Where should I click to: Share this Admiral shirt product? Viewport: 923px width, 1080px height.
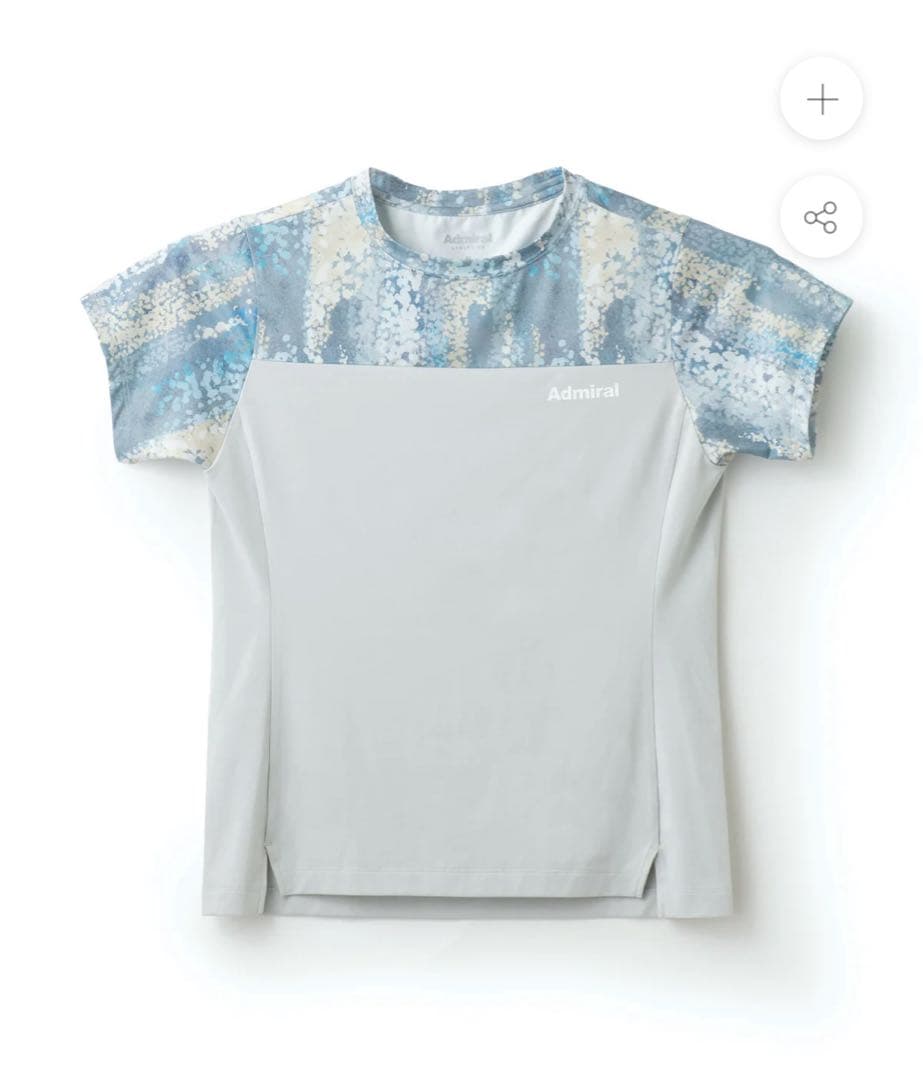822,217
